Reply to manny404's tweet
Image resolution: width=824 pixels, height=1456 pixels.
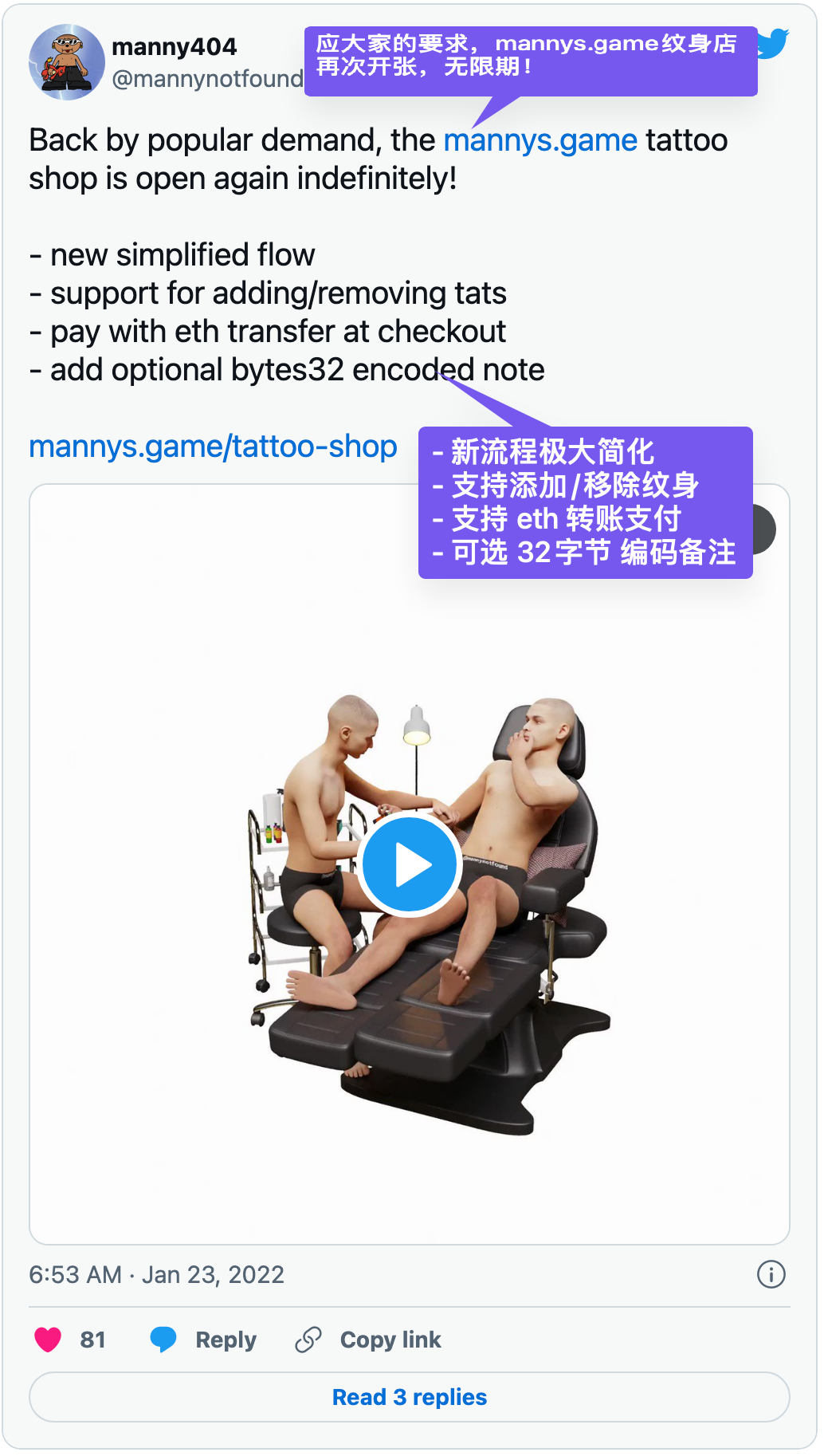[x=204, y=1340]
